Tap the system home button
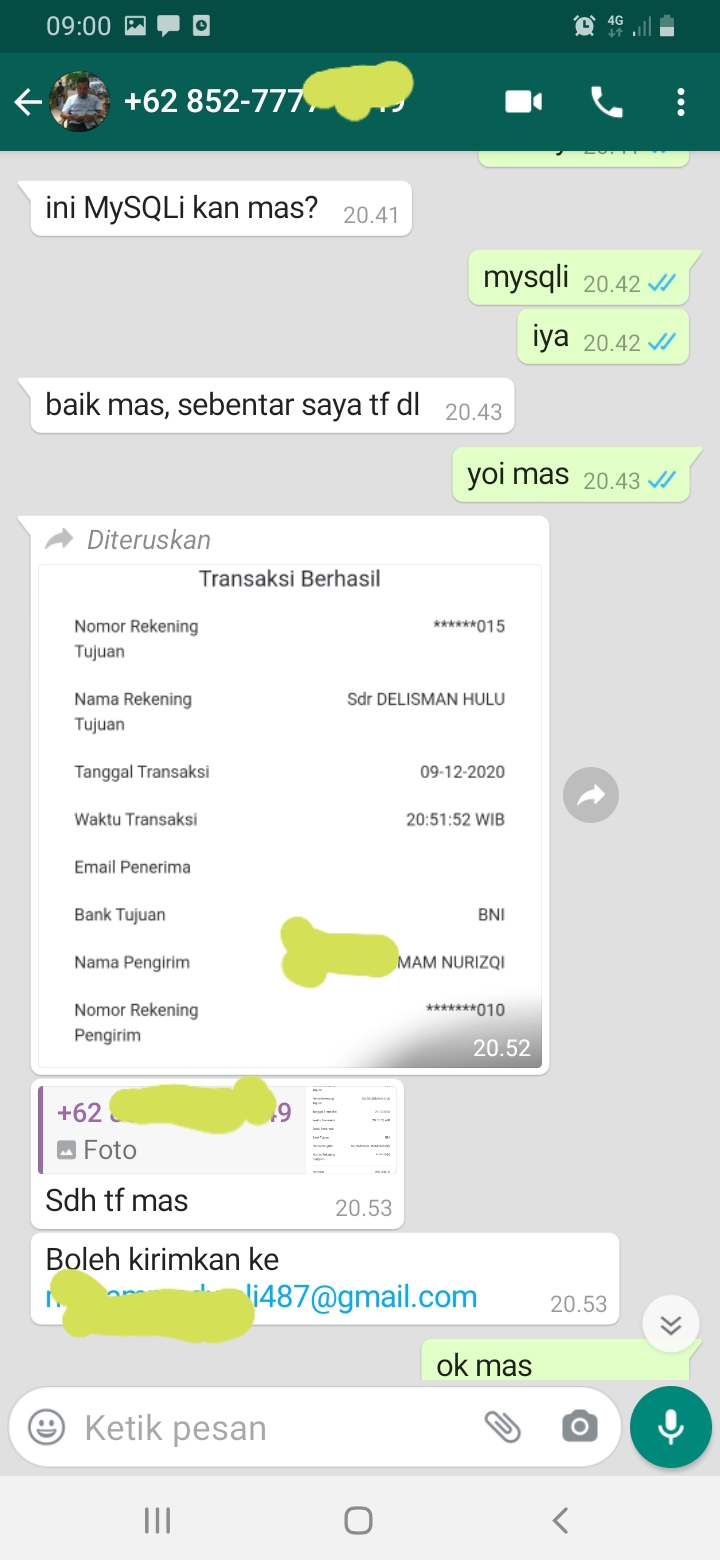 tap(358, 1521)
